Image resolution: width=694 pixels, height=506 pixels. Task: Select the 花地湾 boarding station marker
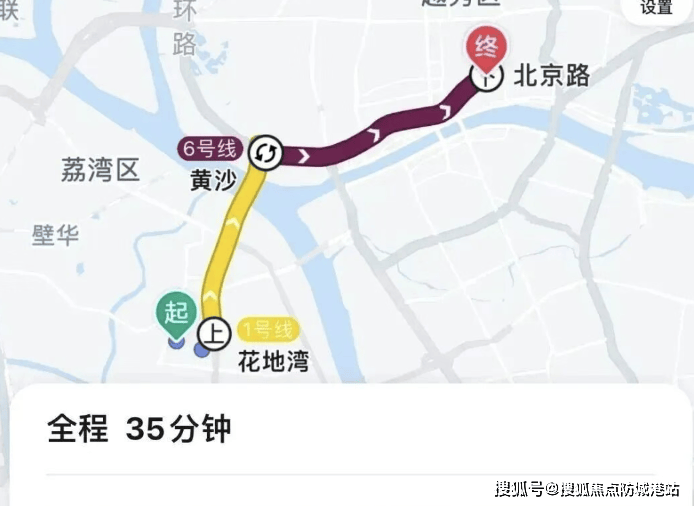point(213,333)
